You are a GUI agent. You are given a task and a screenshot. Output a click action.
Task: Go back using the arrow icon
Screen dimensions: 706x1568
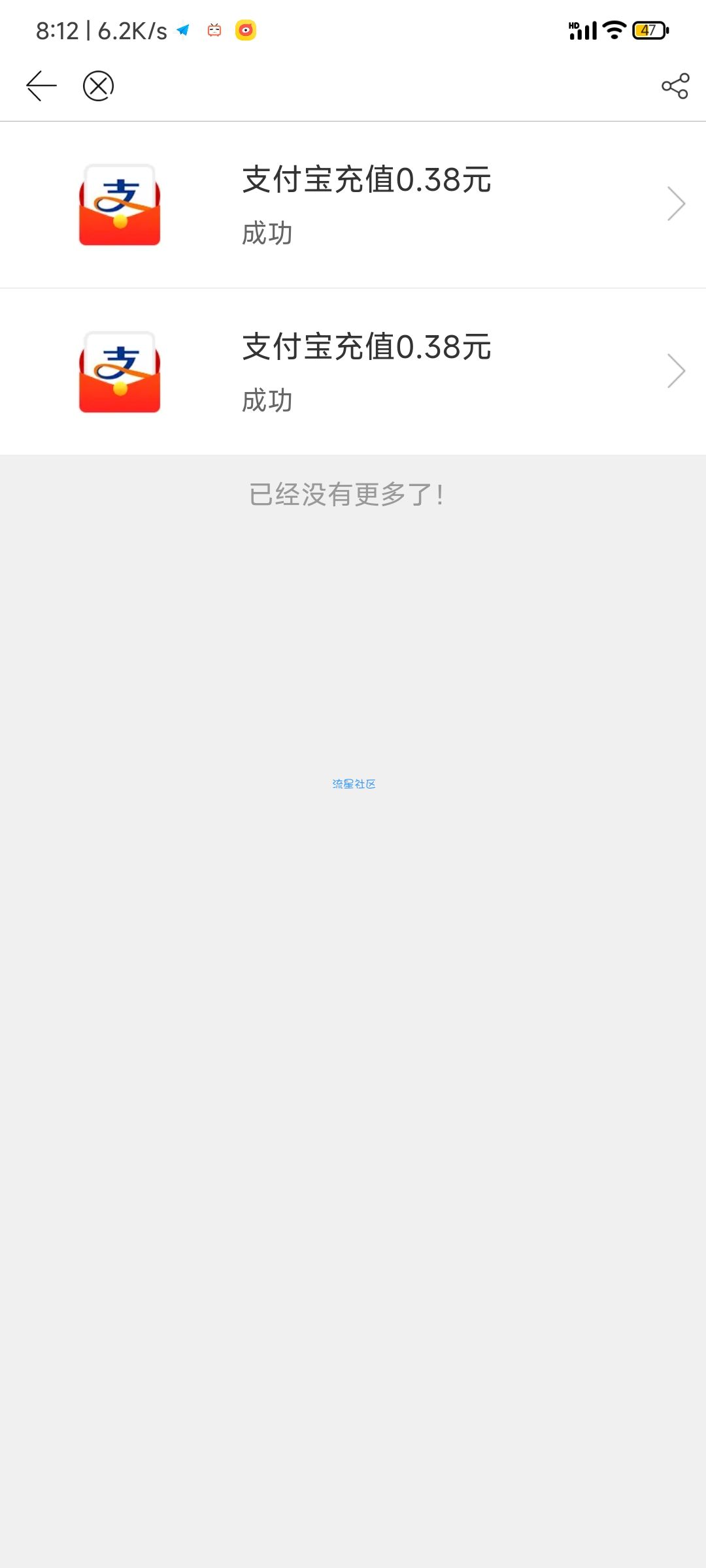[41, 86]
